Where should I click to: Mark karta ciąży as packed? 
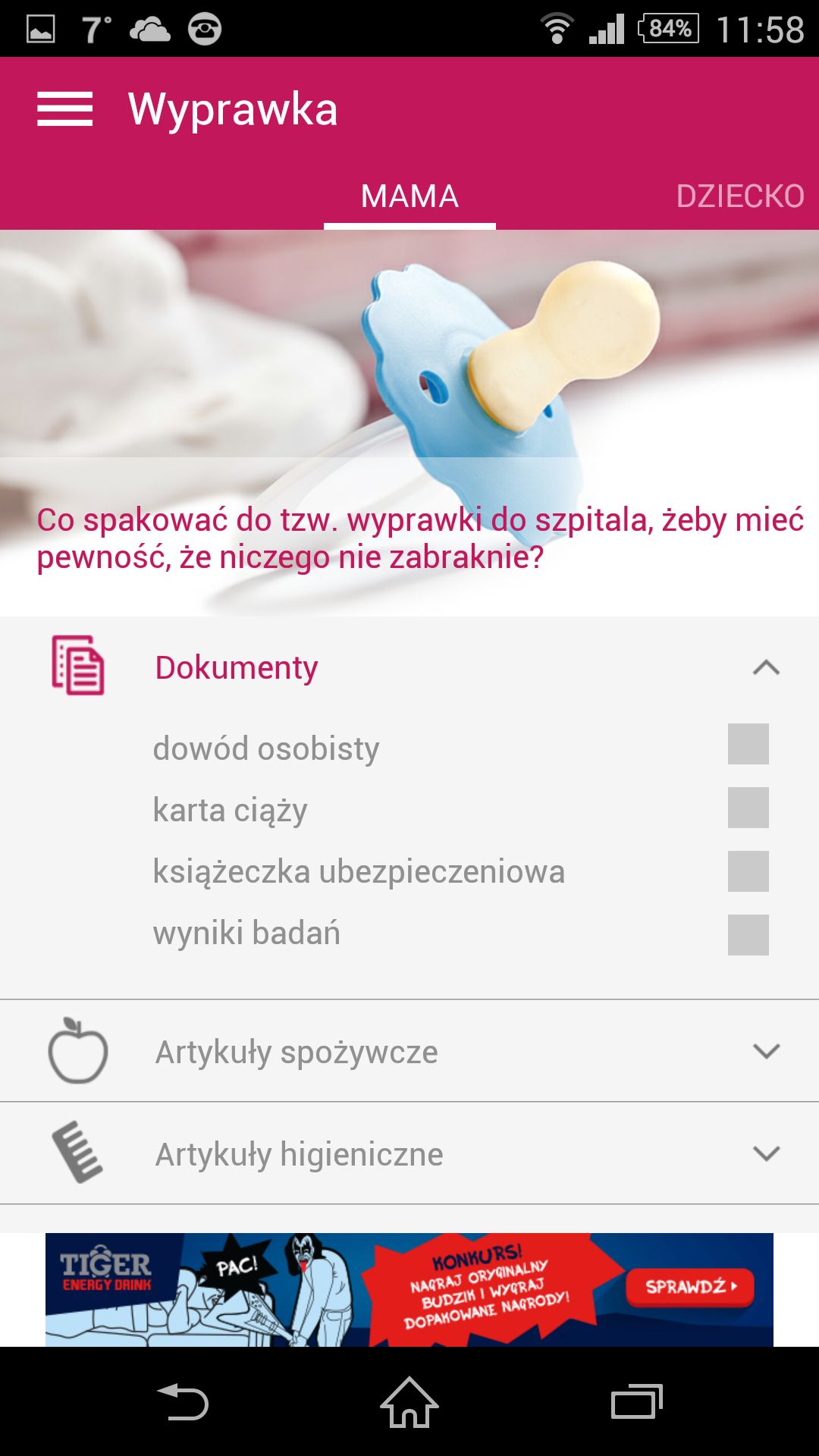(x=748, y=808)
